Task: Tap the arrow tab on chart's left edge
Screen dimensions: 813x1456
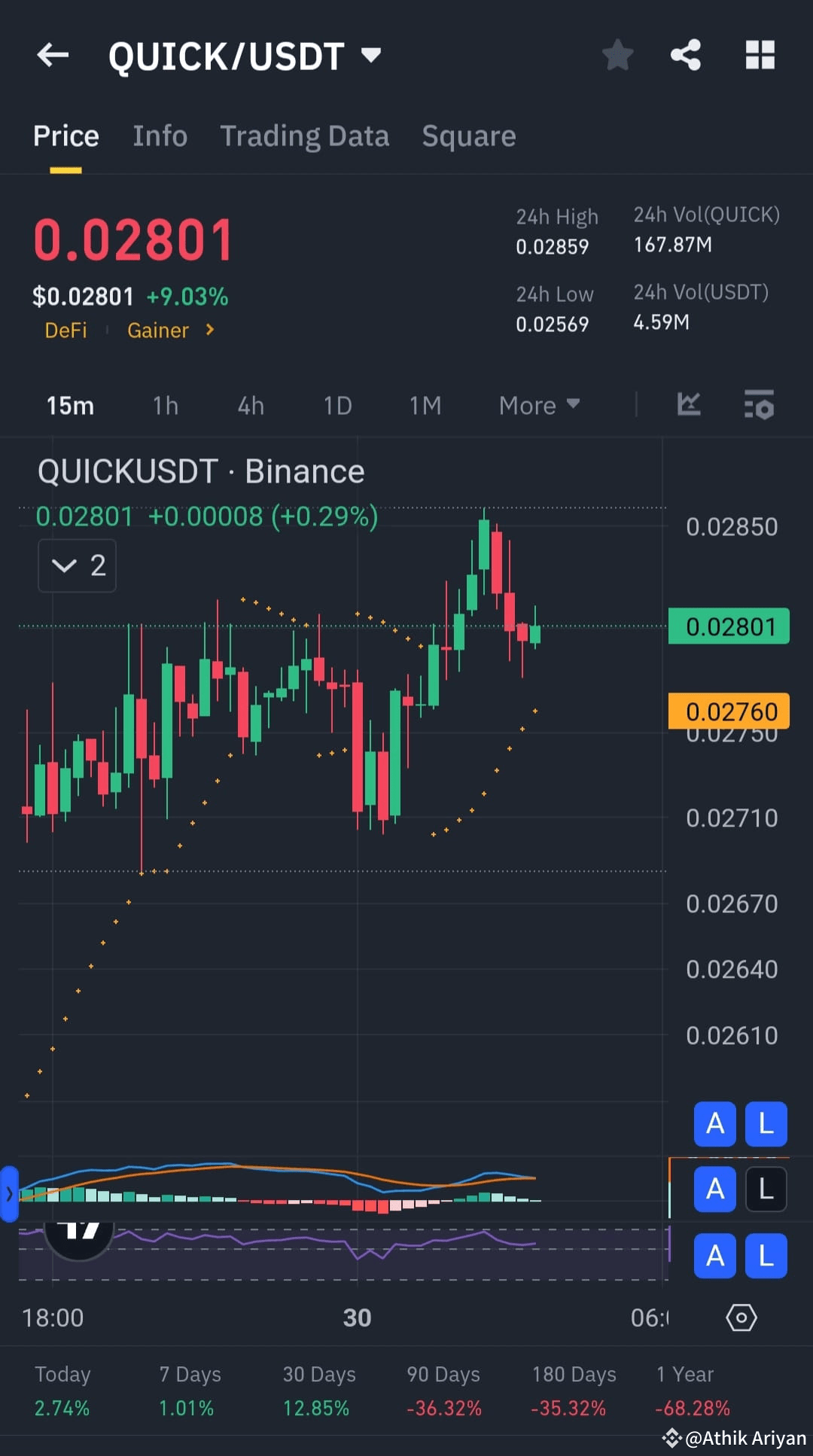Action: point(9,1193)
